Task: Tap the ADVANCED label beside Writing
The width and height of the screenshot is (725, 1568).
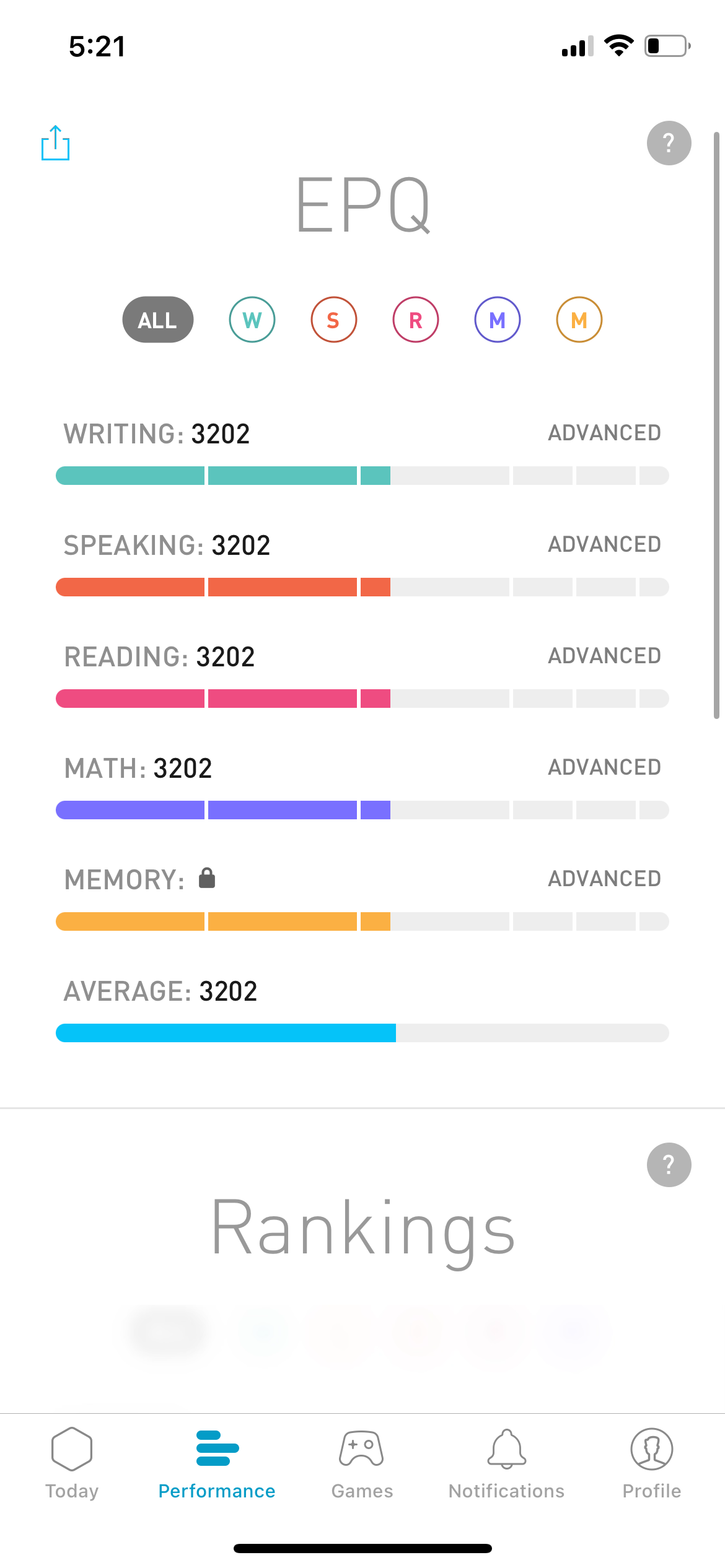Action: [604, 433]
